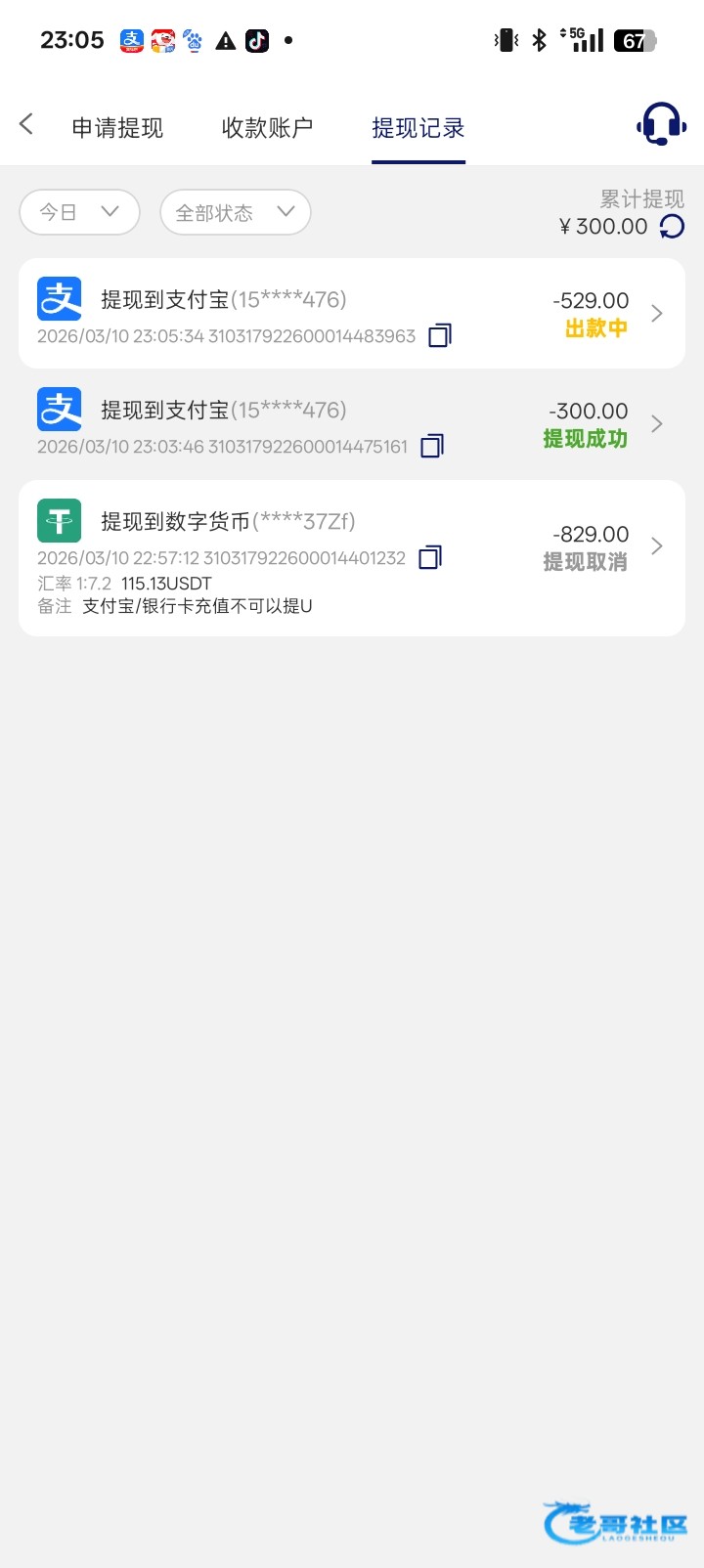The width and height of the screenshot is (704, 1568).
Task: Switch to the 申请提现 tab
Action: click(x=117, y=128)
